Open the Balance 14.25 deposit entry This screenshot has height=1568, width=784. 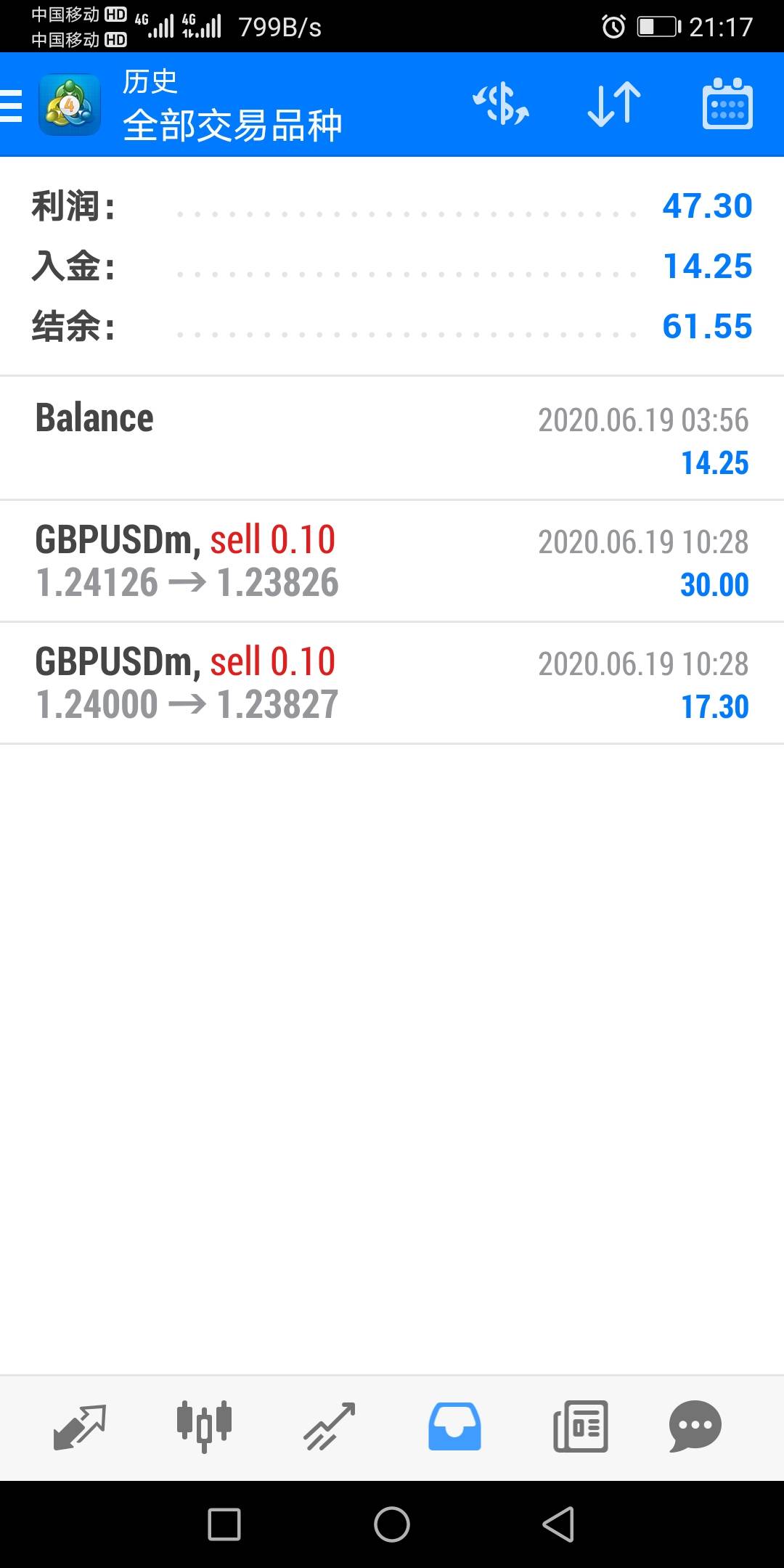pos(392,438)
